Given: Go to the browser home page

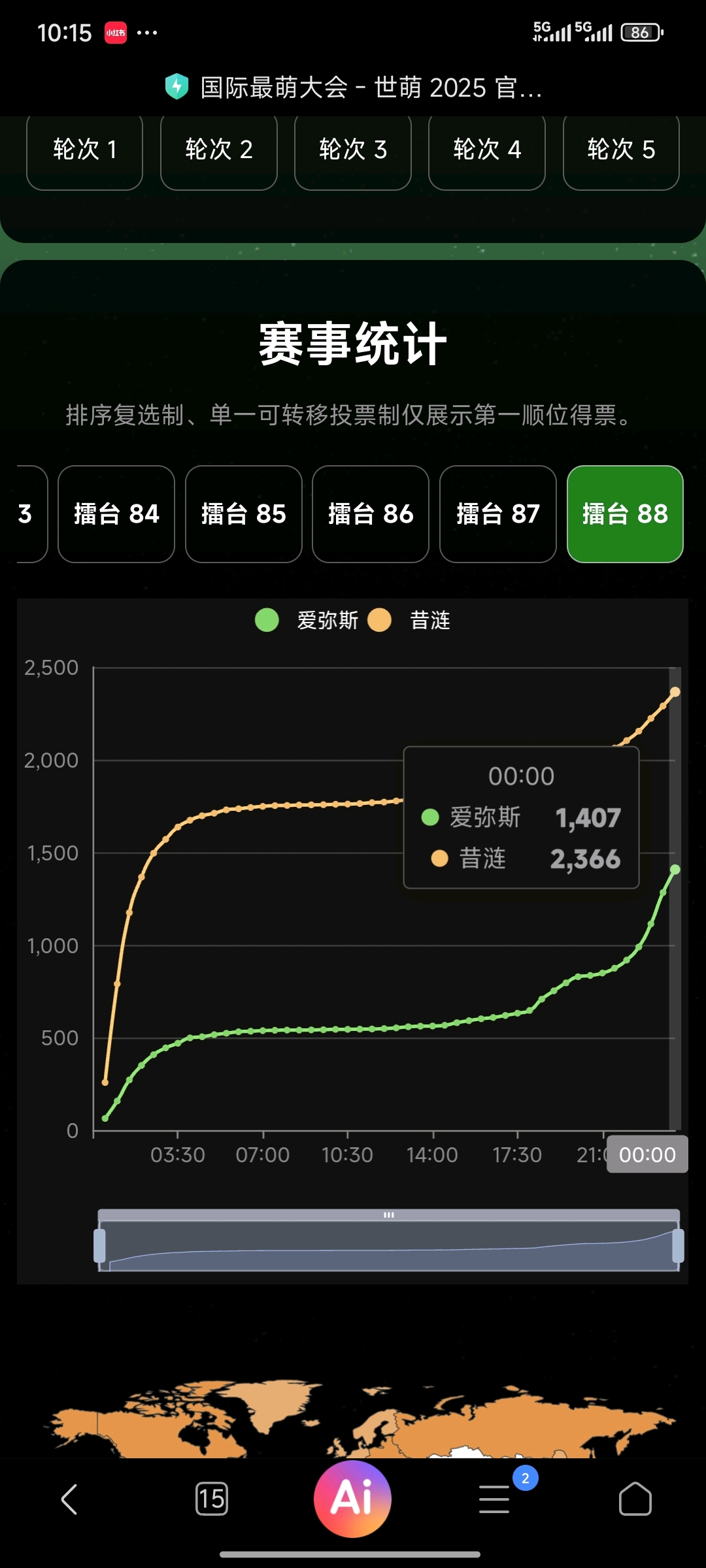Looking at the screenshot, I should [x=635, y=1499].
